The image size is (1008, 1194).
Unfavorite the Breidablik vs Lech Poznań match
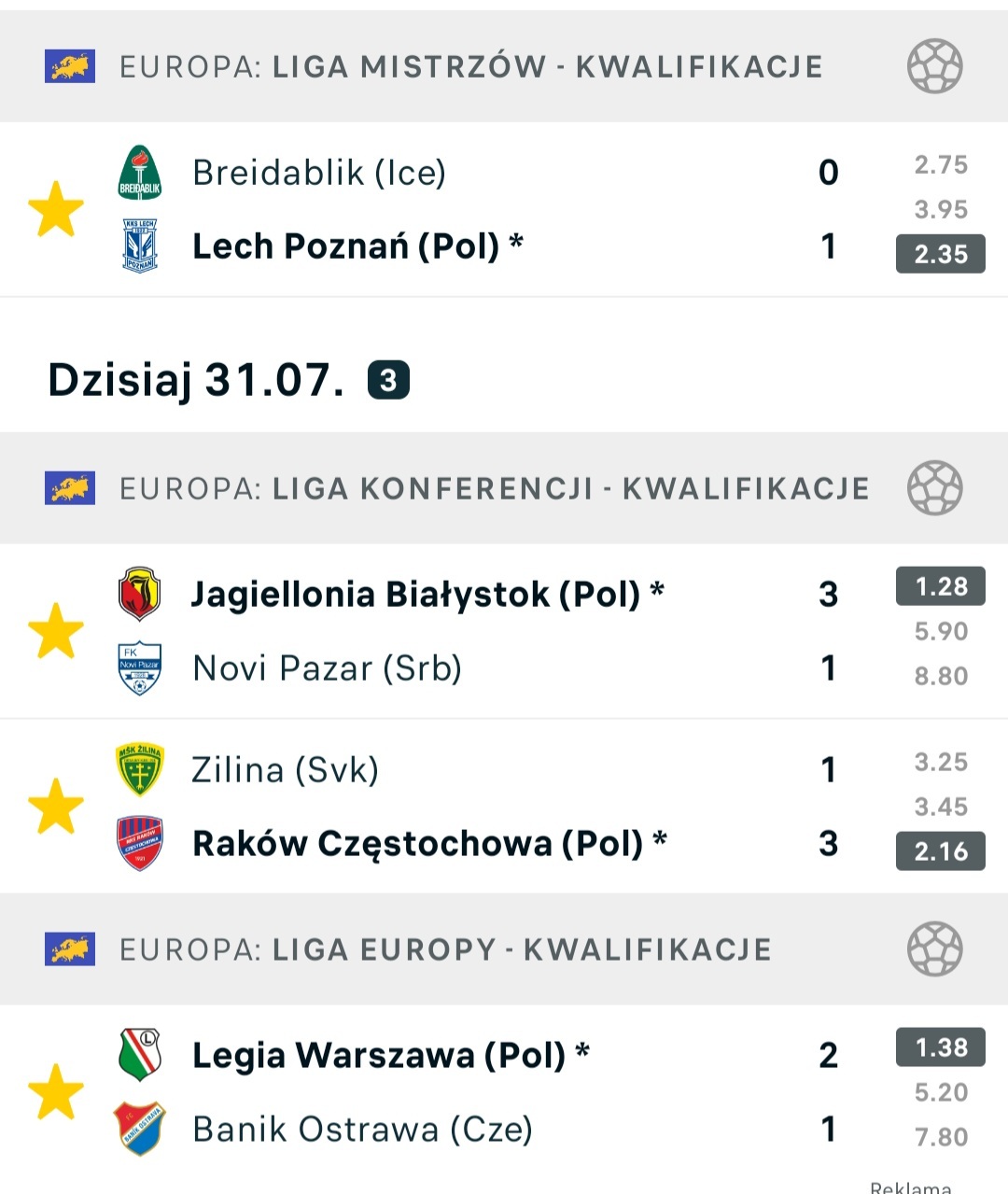point(56,210)
